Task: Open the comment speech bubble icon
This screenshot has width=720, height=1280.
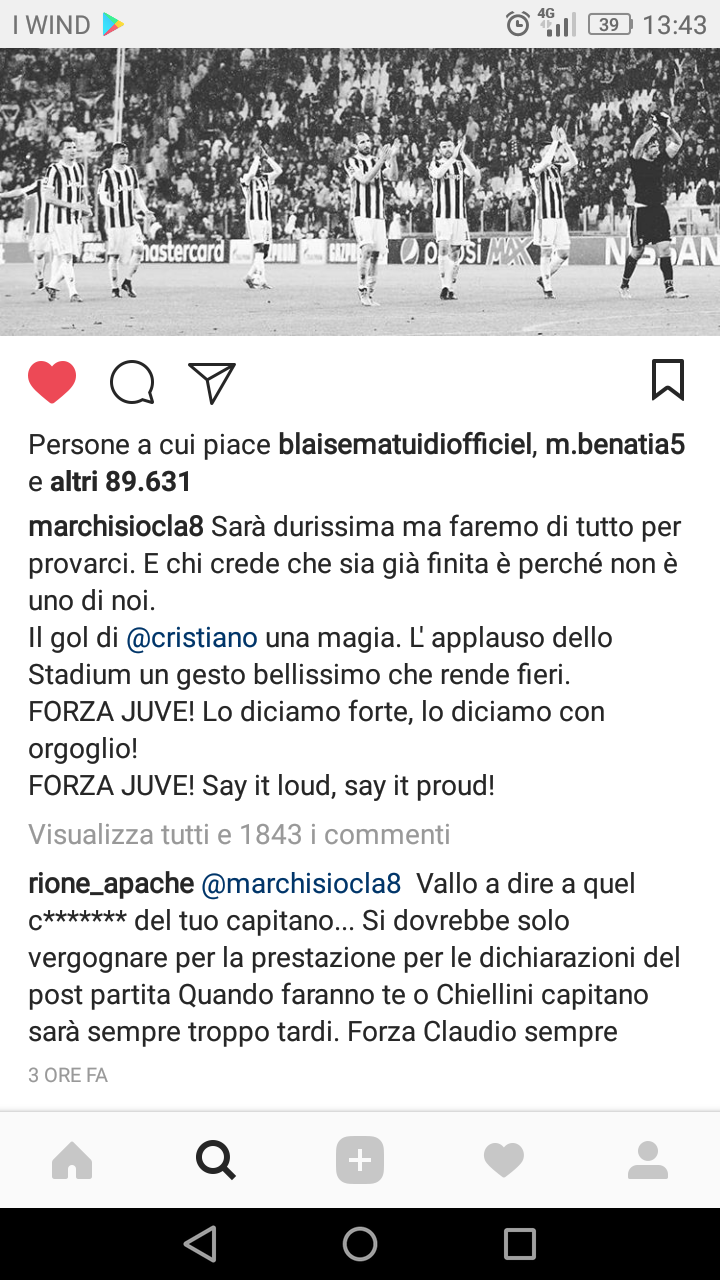Action: click(x=132, y=382)
